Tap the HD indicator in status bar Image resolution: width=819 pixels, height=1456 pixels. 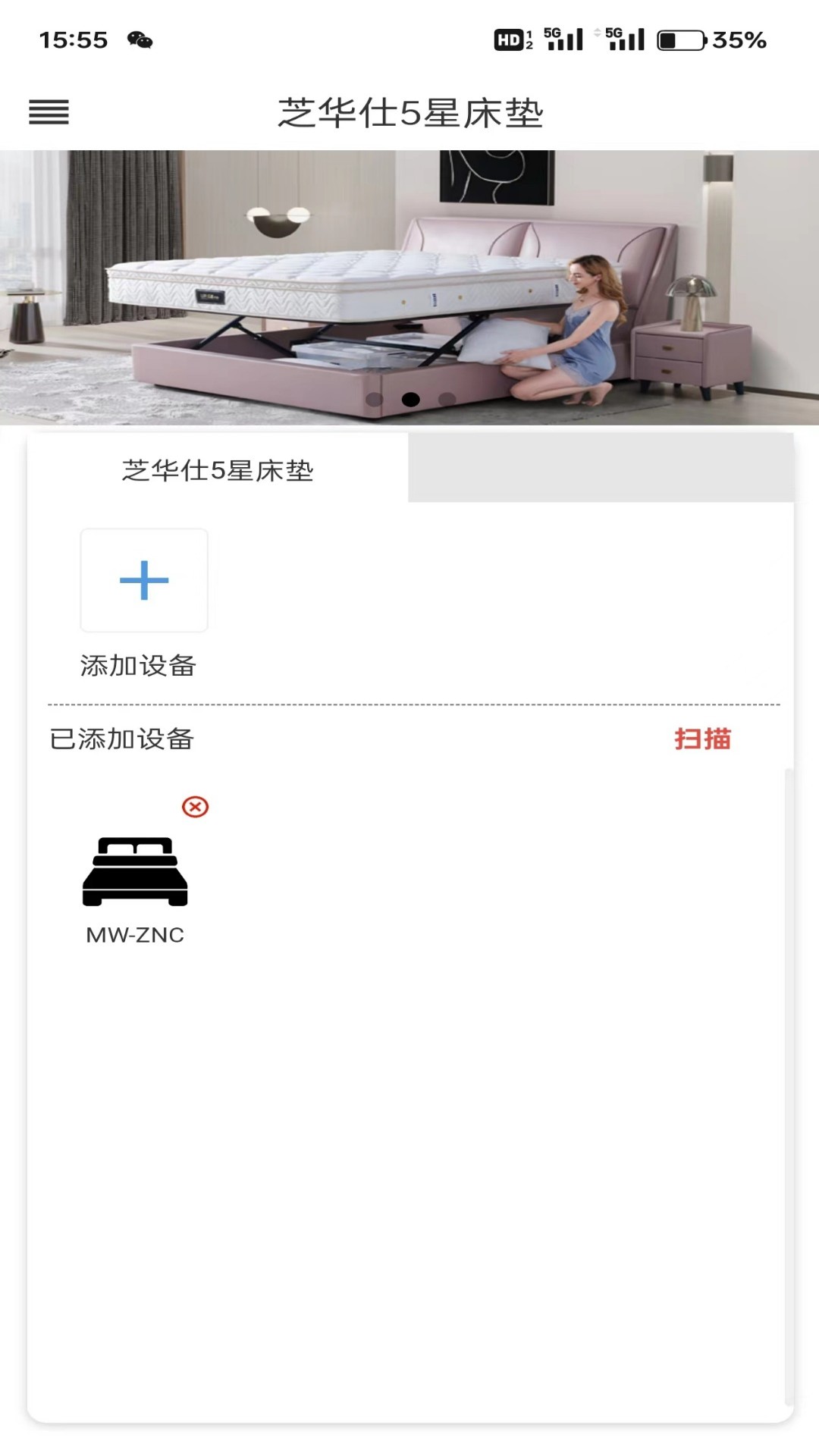coord(508,38)
